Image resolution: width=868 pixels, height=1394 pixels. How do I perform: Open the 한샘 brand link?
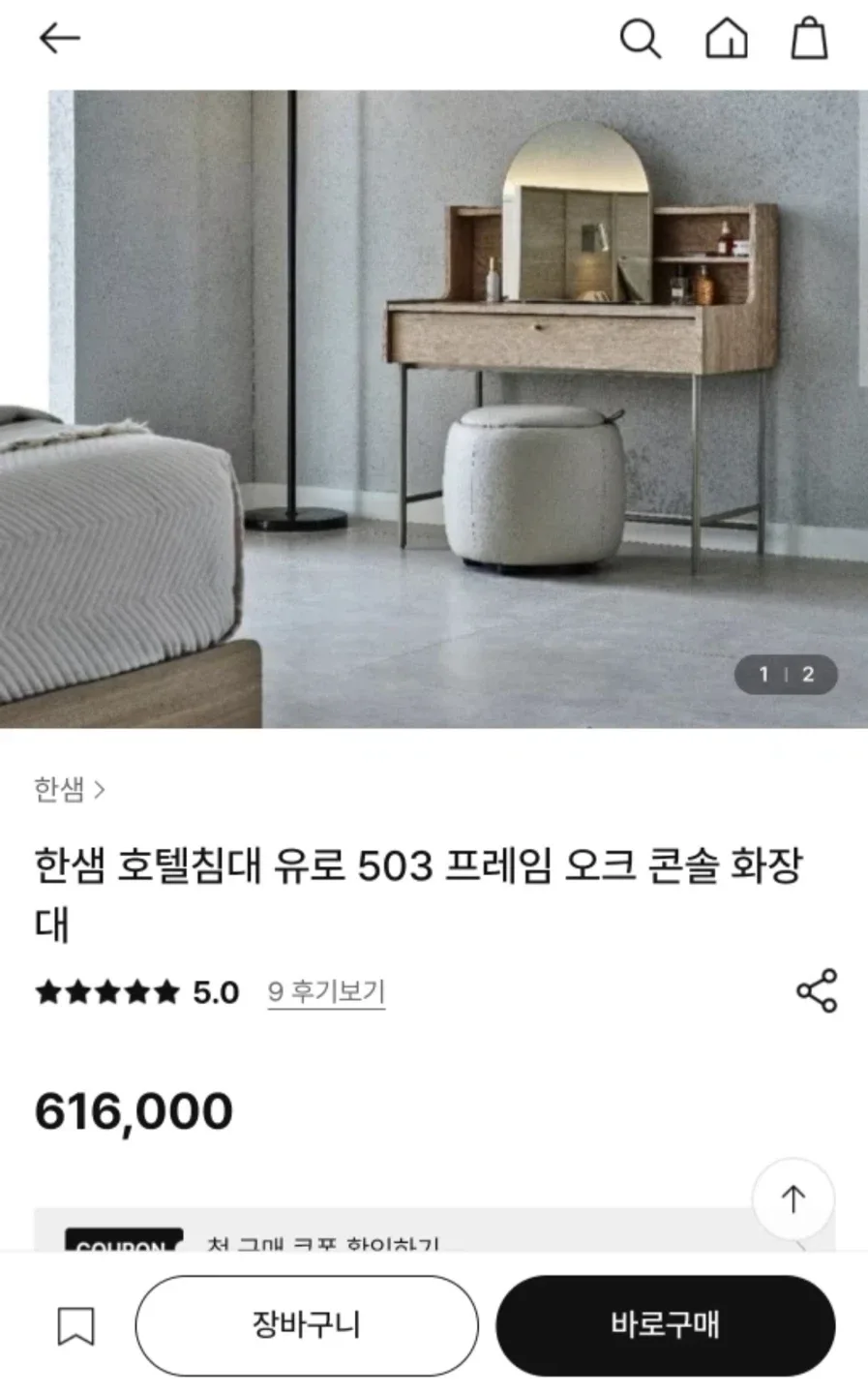click(x=69, y=790)
